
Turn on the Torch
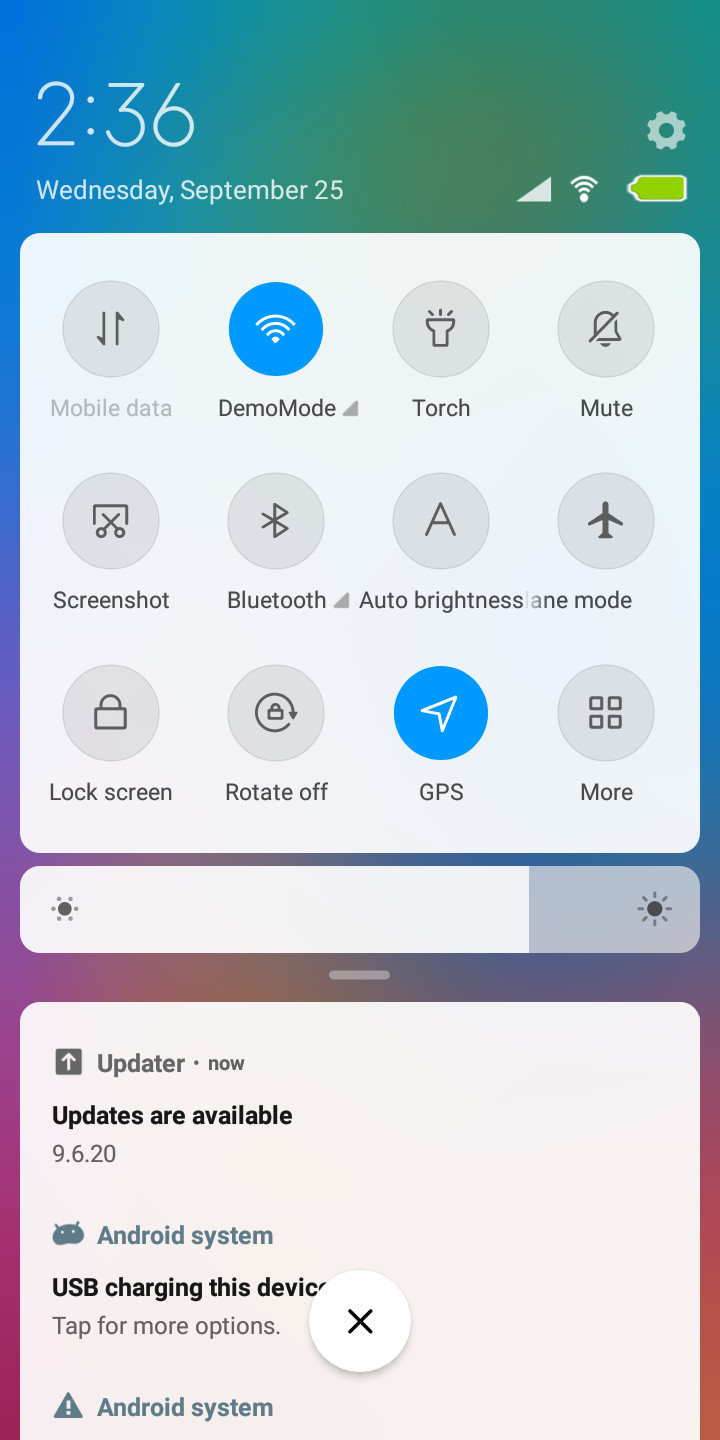click(441, 329)
